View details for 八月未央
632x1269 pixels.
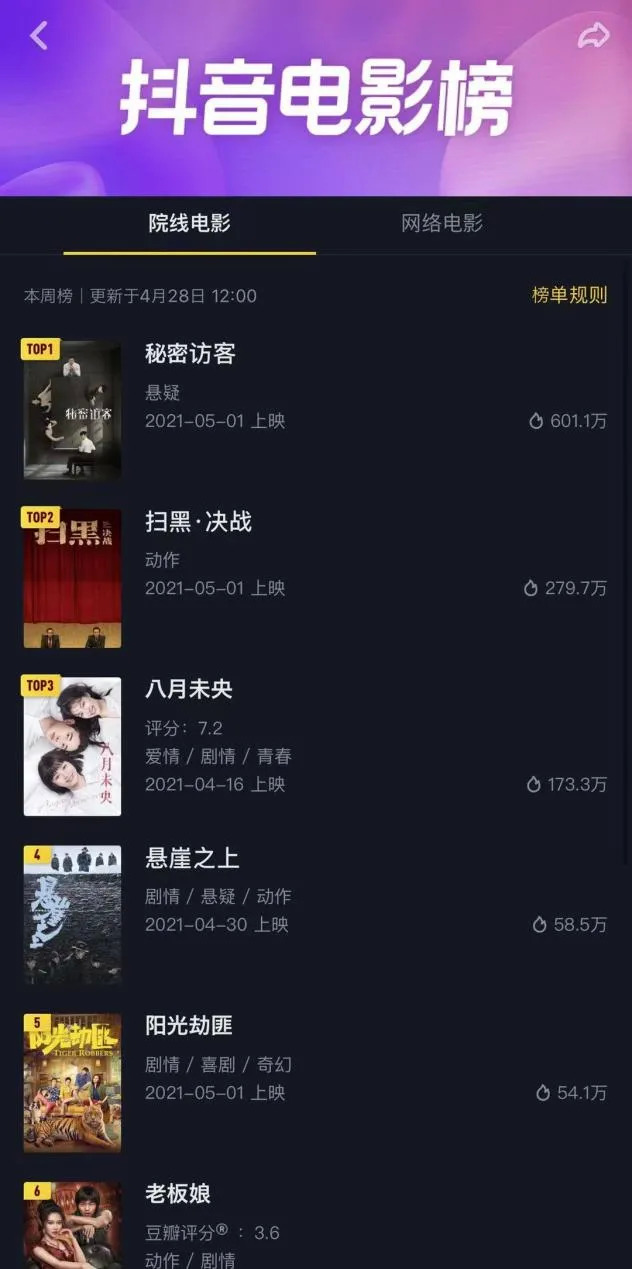coord(189,690)
